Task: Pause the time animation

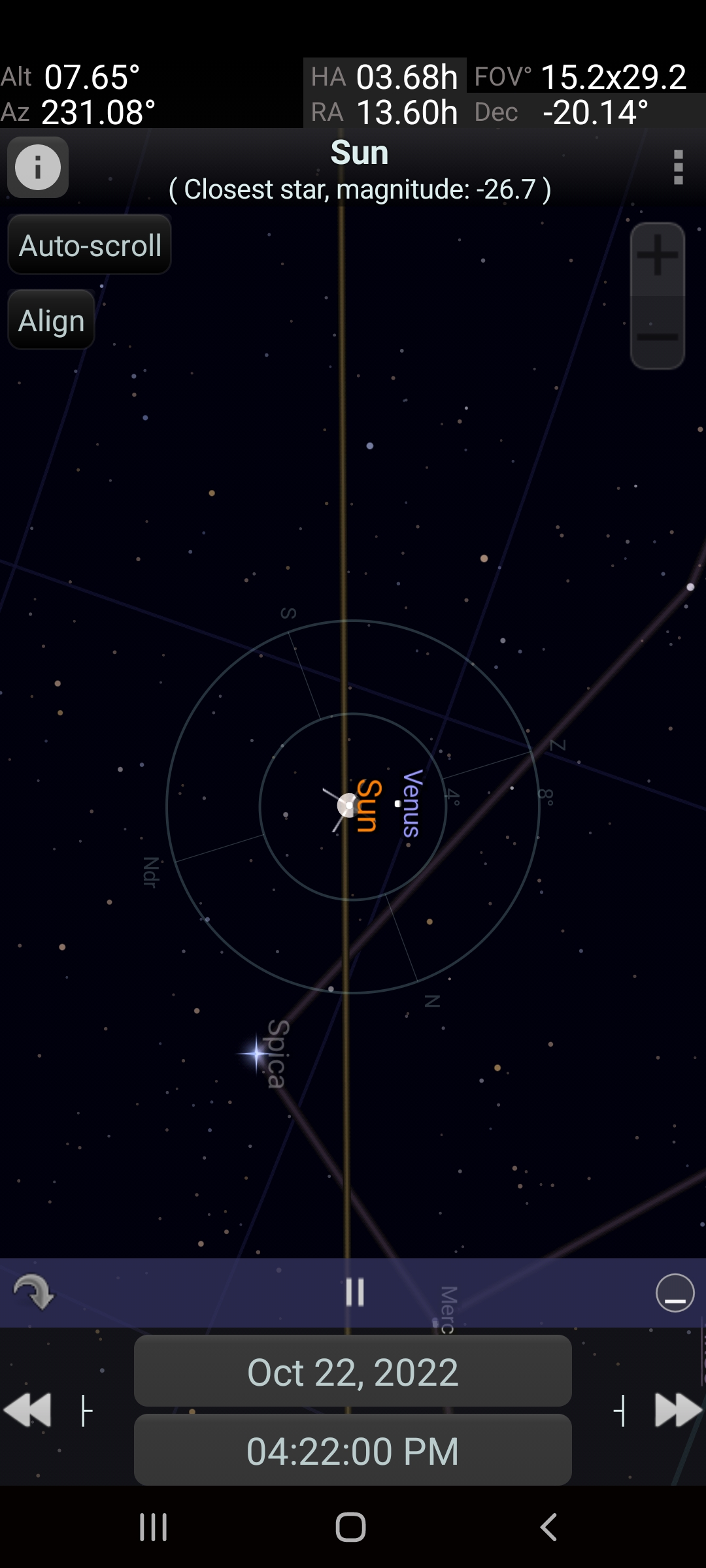Action: 354,1292
